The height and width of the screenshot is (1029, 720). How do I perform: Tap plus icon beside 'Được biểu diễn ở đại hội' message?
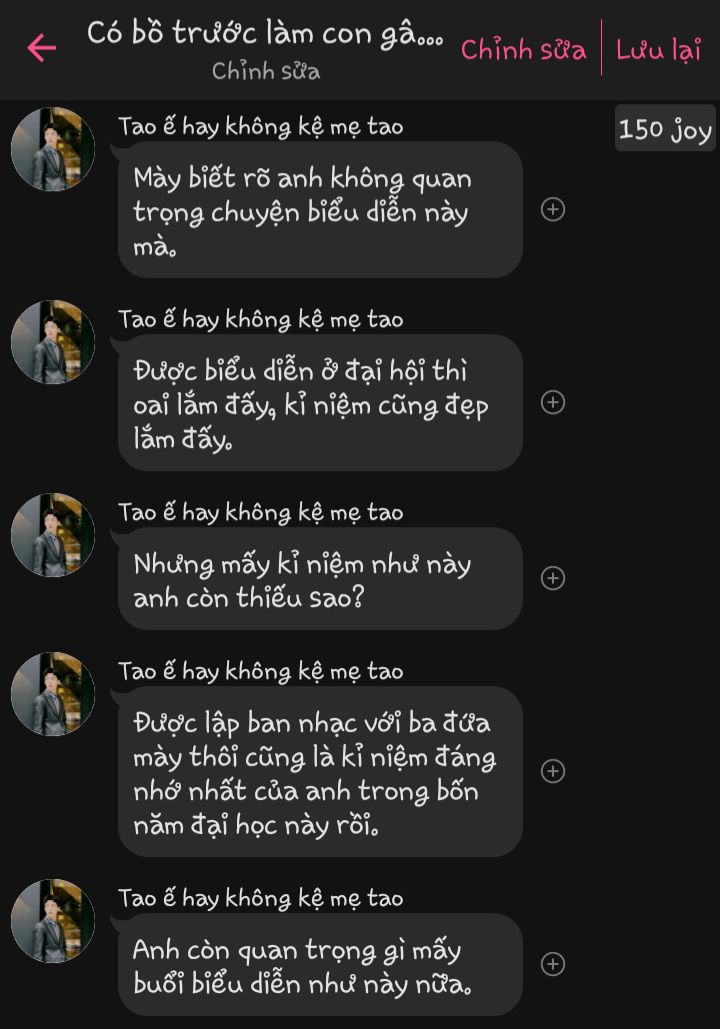click(553, 402)
